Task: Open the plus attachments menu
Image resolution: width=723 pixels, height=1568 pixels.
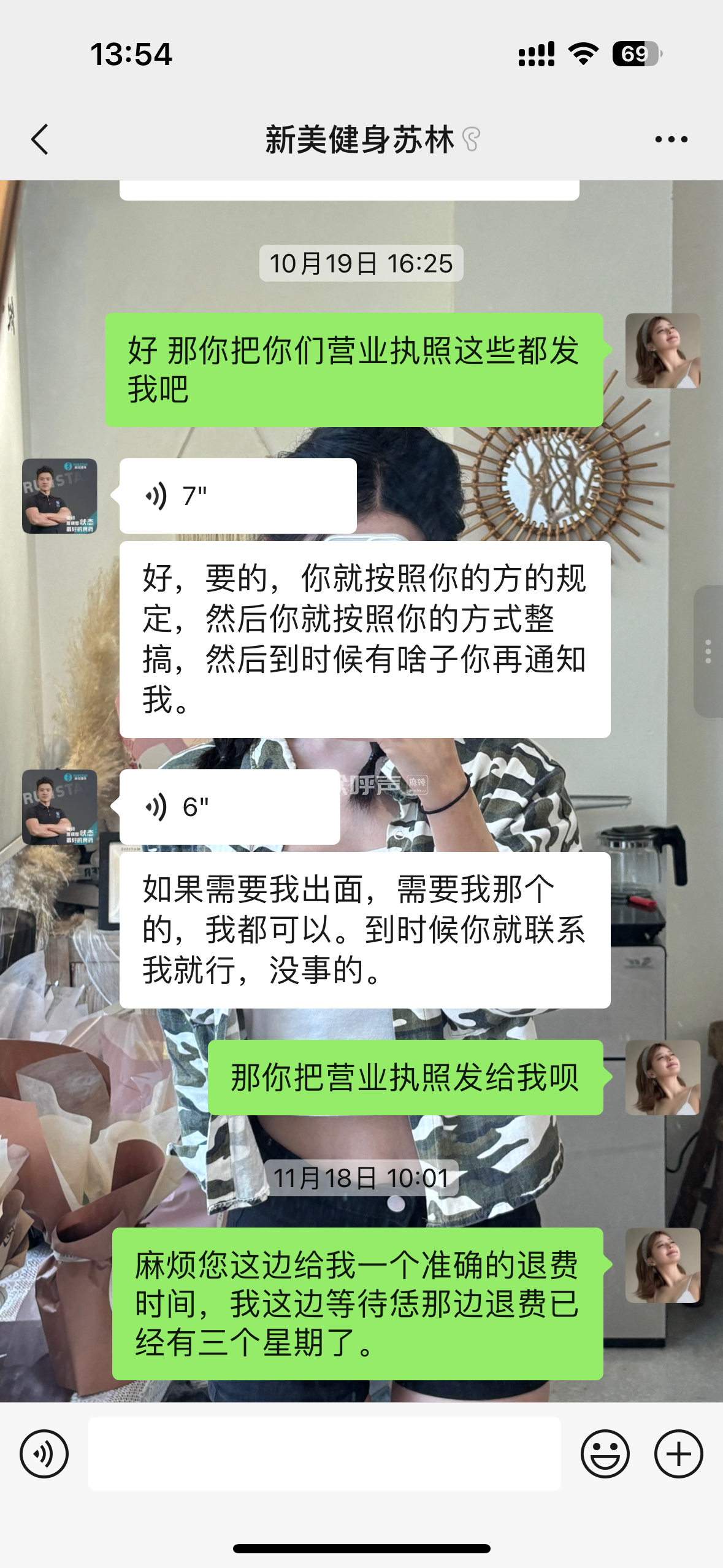Action: coord(678,1453)
